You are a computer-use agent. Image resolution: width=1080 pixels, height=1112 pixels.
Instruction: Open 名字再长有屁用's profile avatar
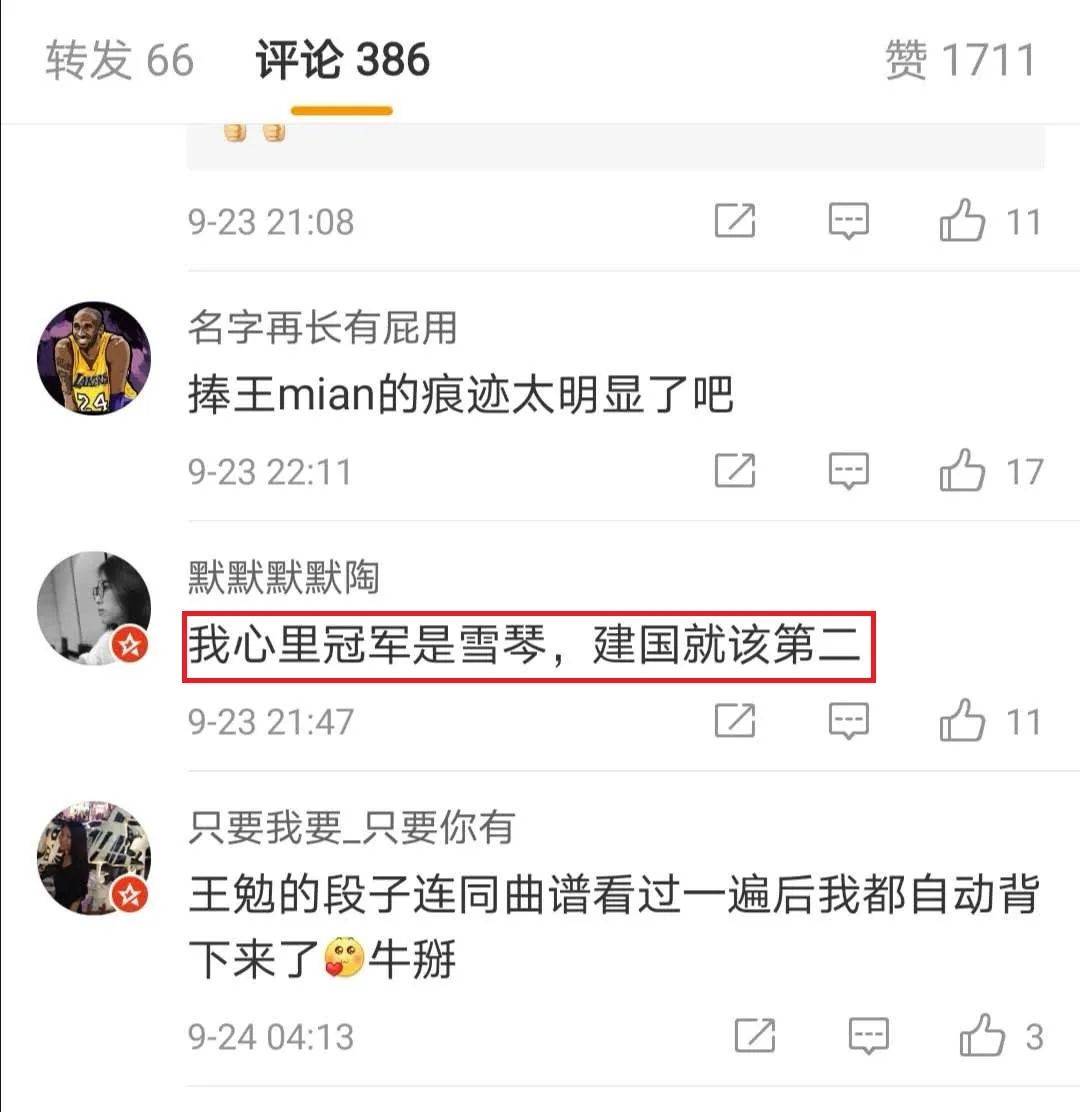[x=94, y=358]
